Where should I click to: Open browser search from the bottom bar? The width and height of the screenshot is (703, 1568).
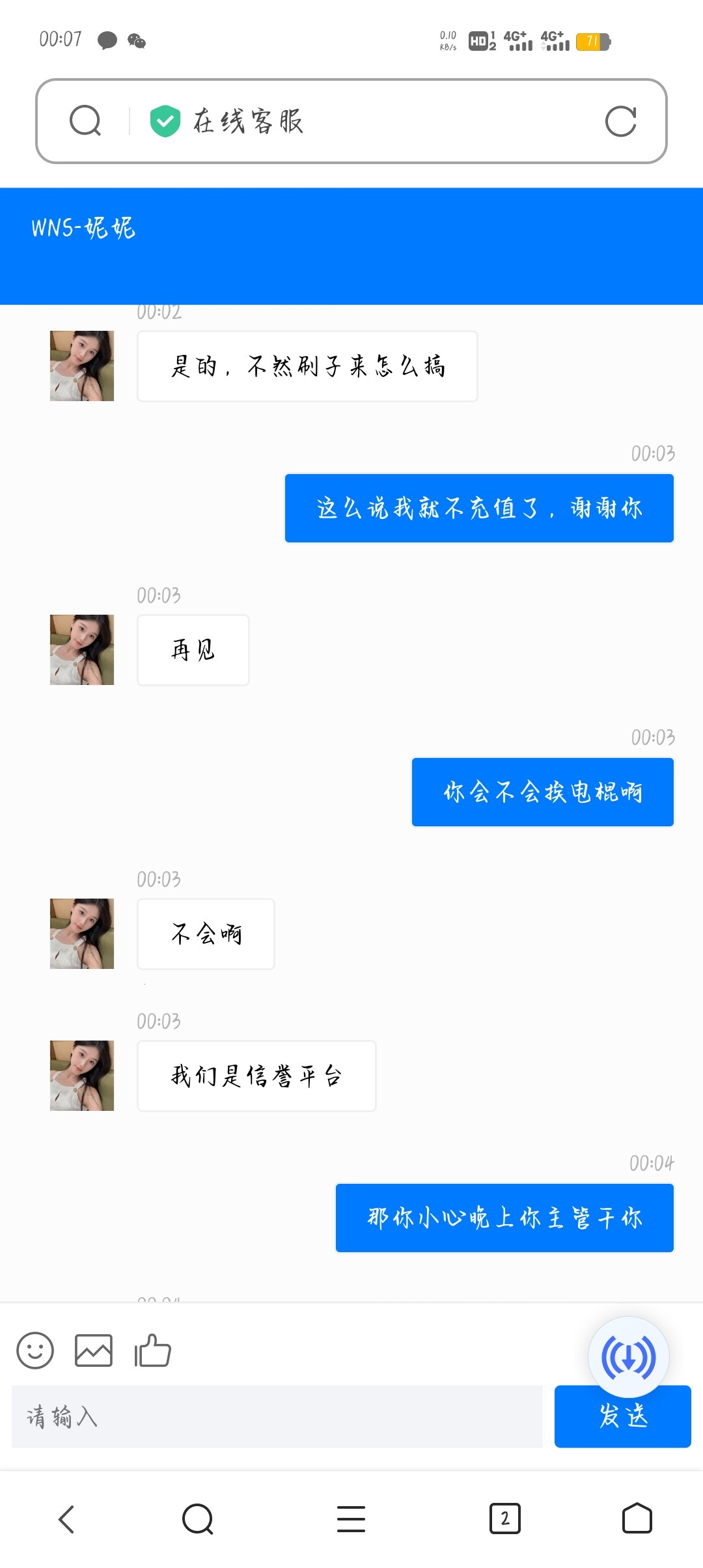pyautogui.click(x=198, y=1519)
